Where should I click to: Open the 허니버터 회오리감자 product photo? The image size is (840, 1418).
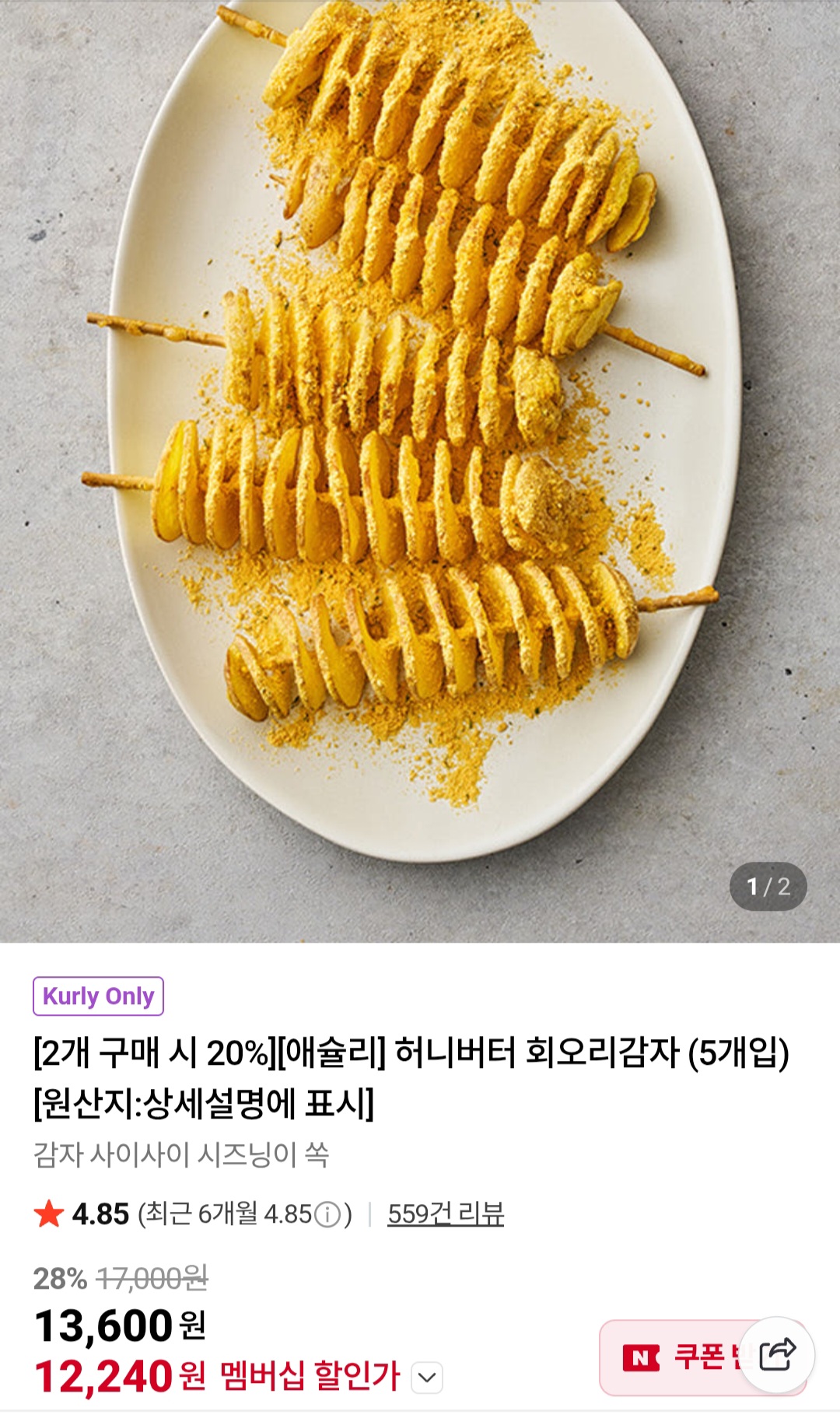tap(420, 436)
